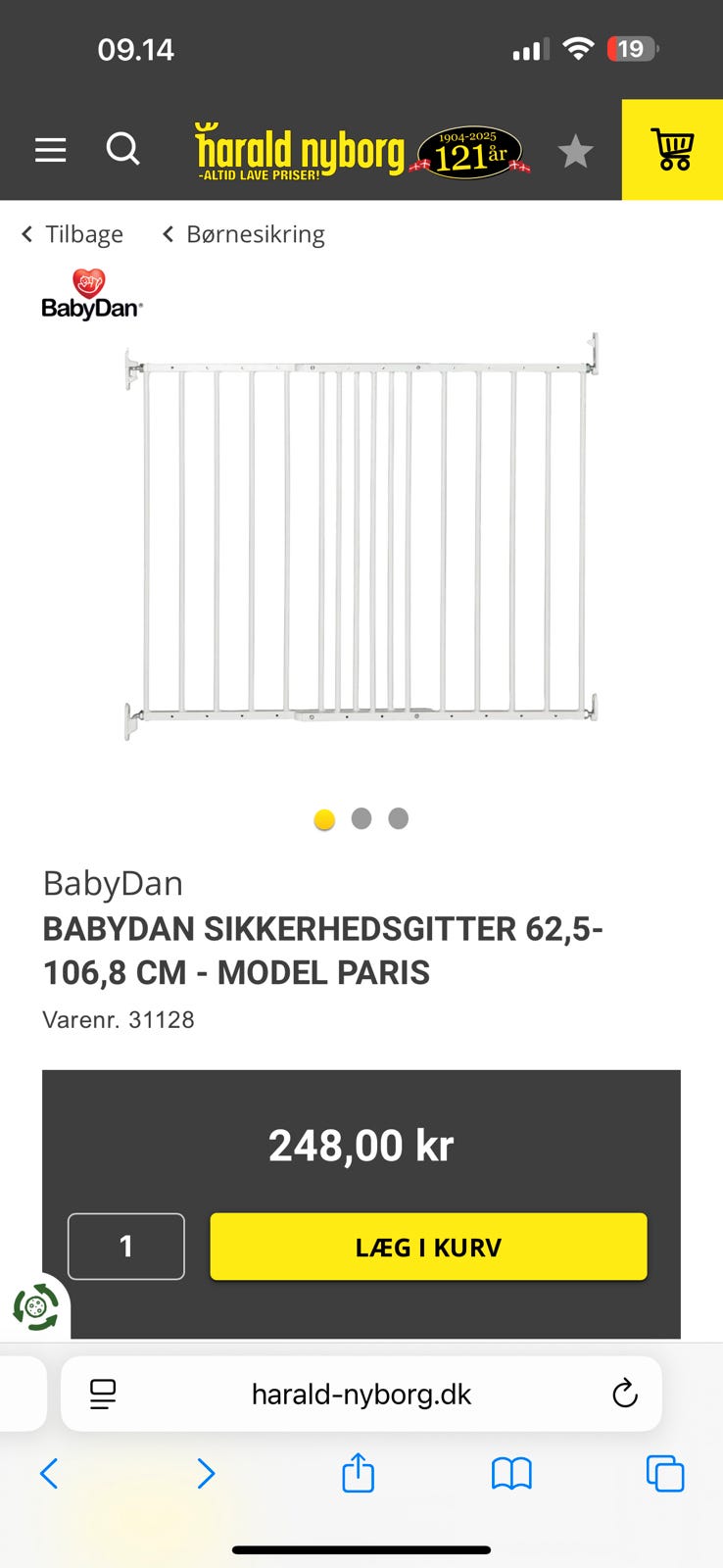Image resolution: width=723 pixels, height=1568 pixels.
Task: Go back via Tilbage link
Action: [72, 234]
